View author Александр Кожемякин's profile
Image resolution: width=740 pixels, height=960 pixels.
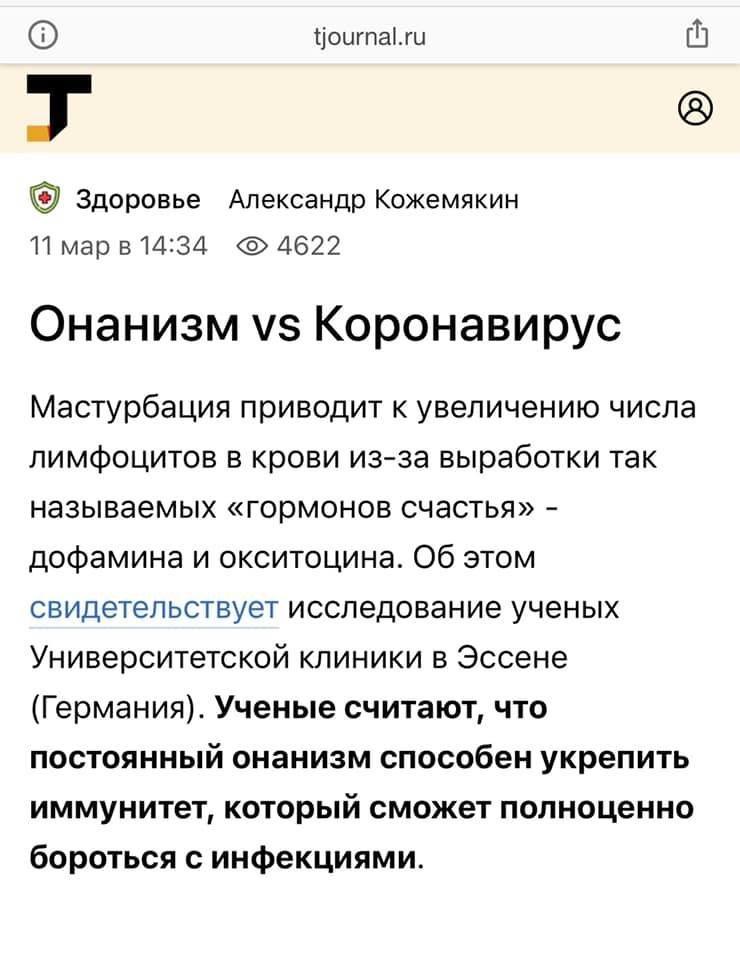click(x=374, y=199)
